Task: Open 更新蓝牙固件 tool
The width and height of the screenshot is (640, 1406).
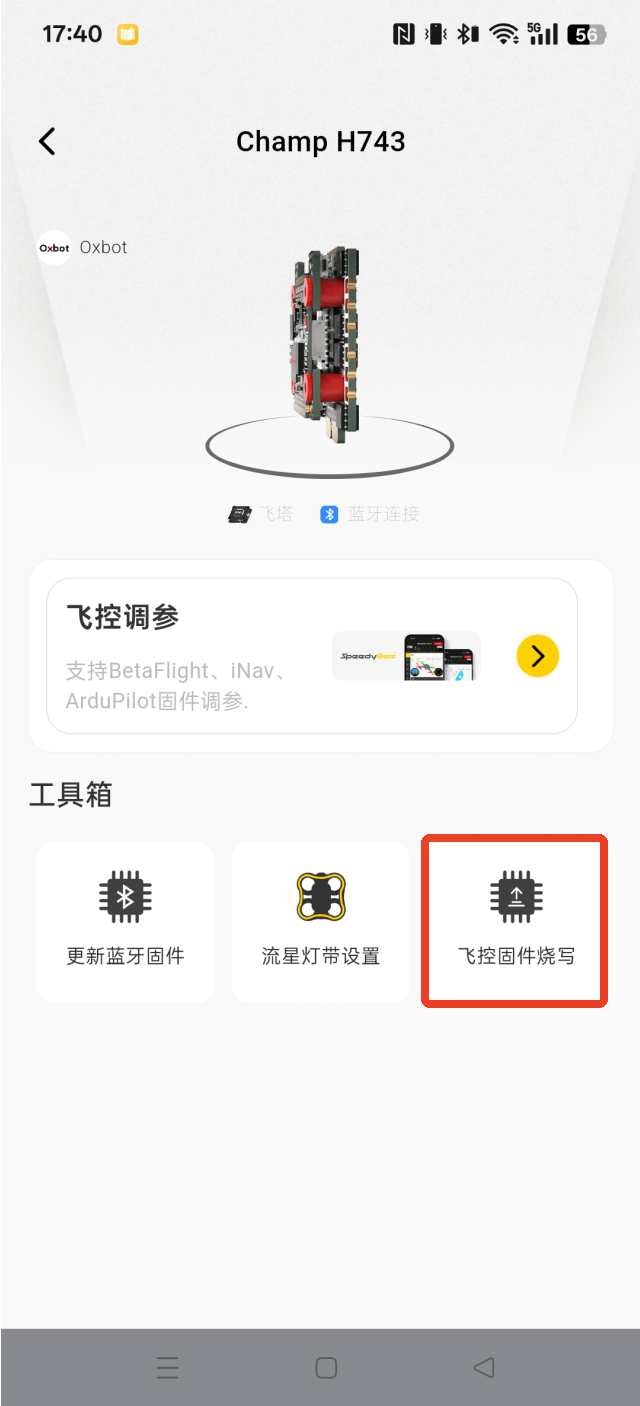Action: 125,921
